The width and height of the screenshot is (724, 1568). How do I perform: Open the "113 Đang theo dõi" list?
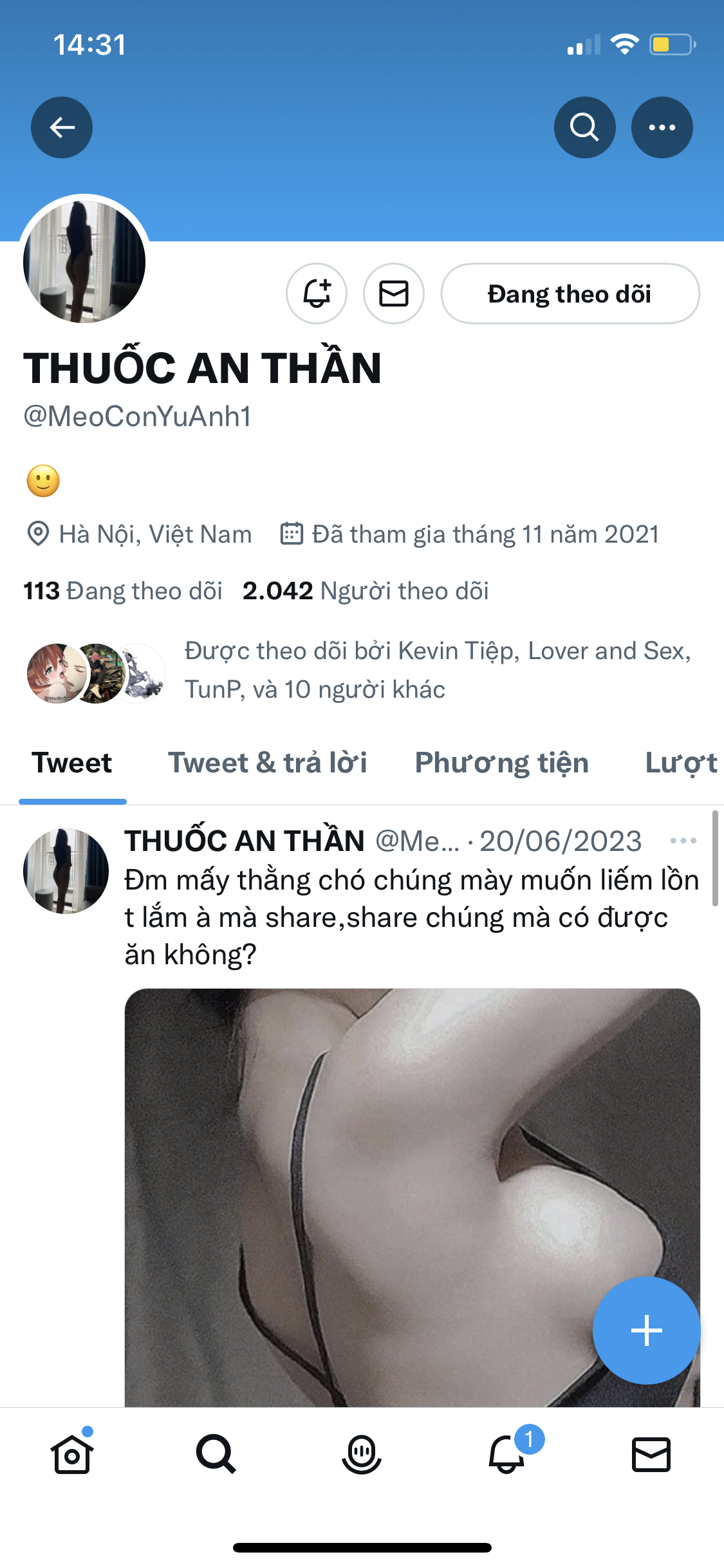click(123, 591)
